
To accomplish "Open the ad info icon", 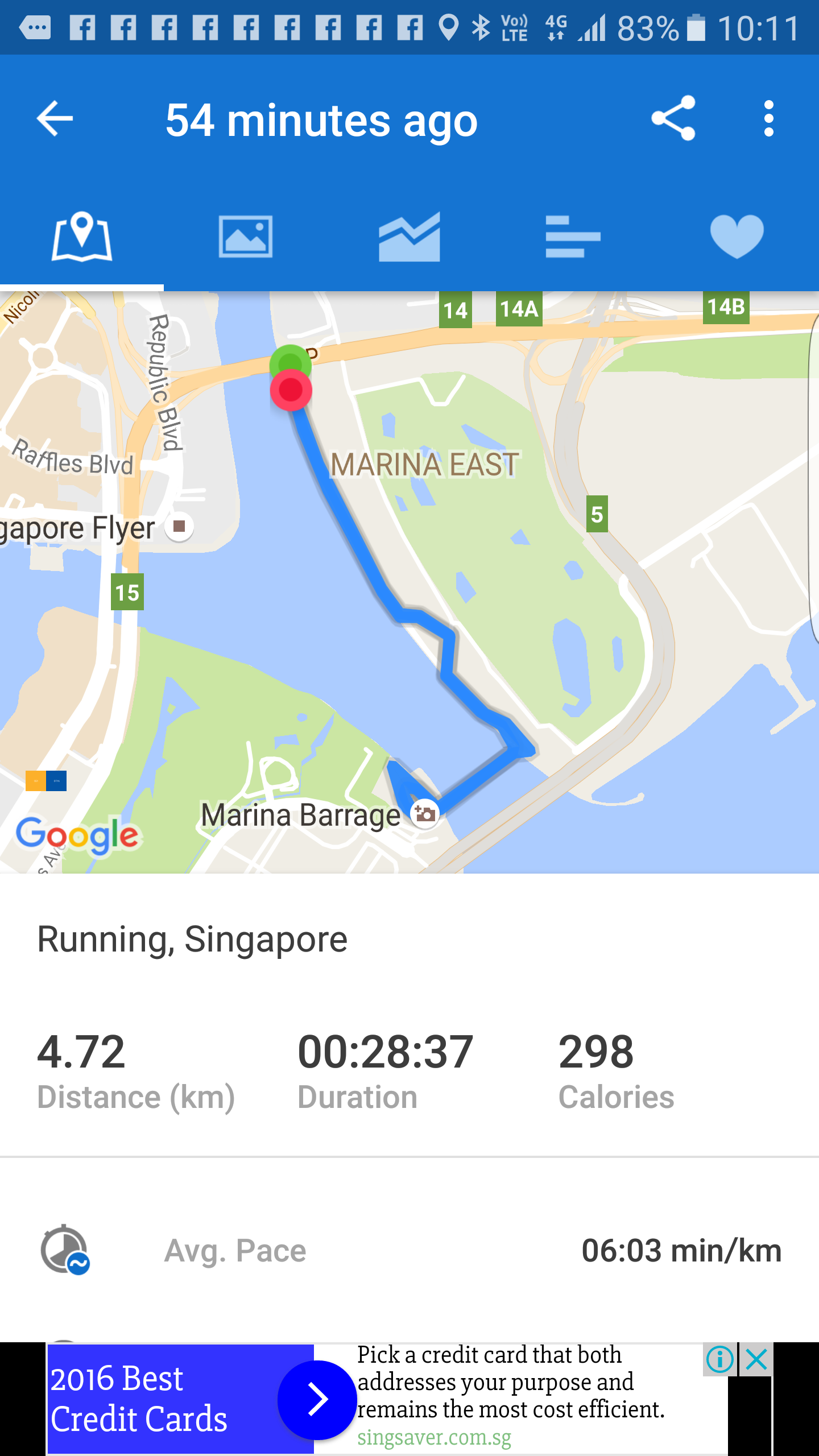I will coord(719,1360).
